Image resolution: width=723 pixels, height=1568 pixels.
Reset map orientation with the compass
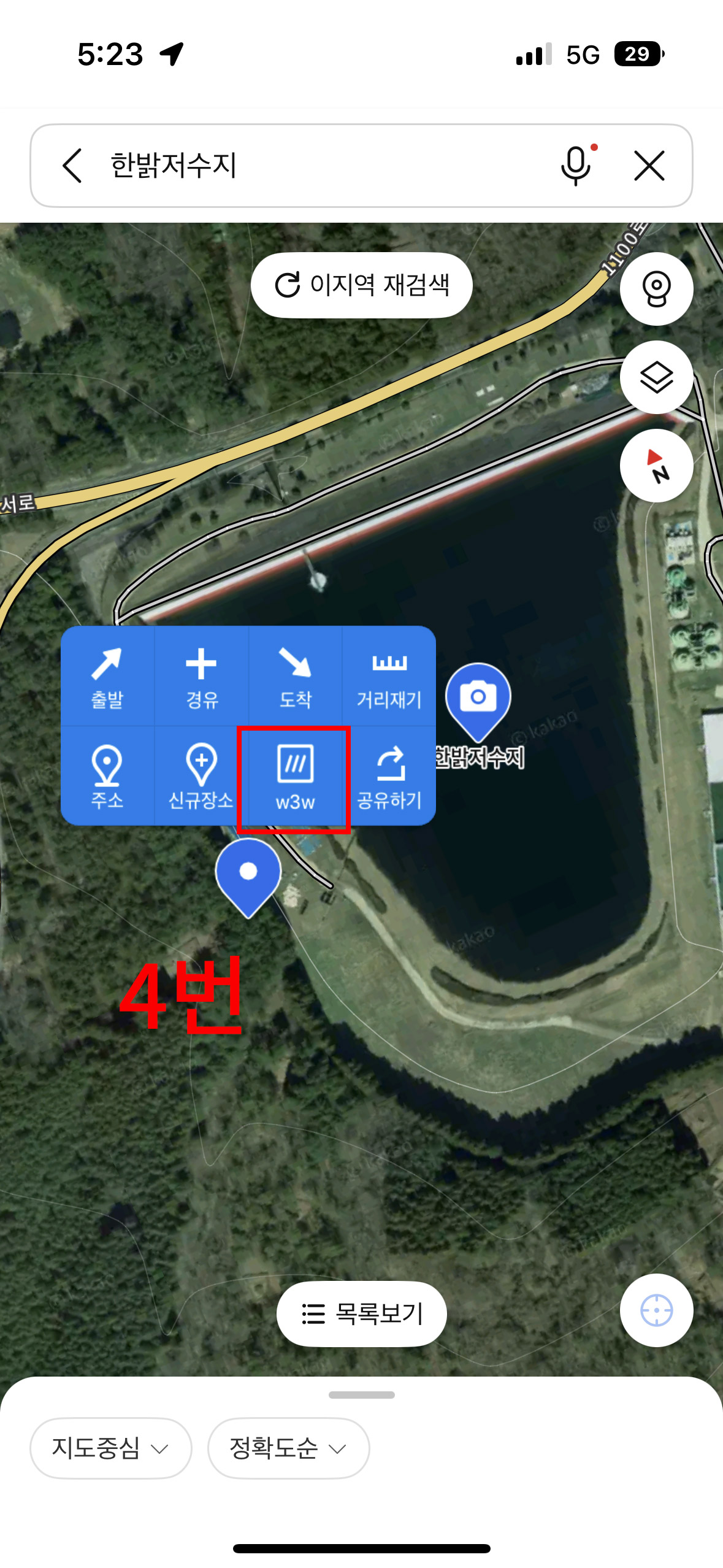pos(656,465)
